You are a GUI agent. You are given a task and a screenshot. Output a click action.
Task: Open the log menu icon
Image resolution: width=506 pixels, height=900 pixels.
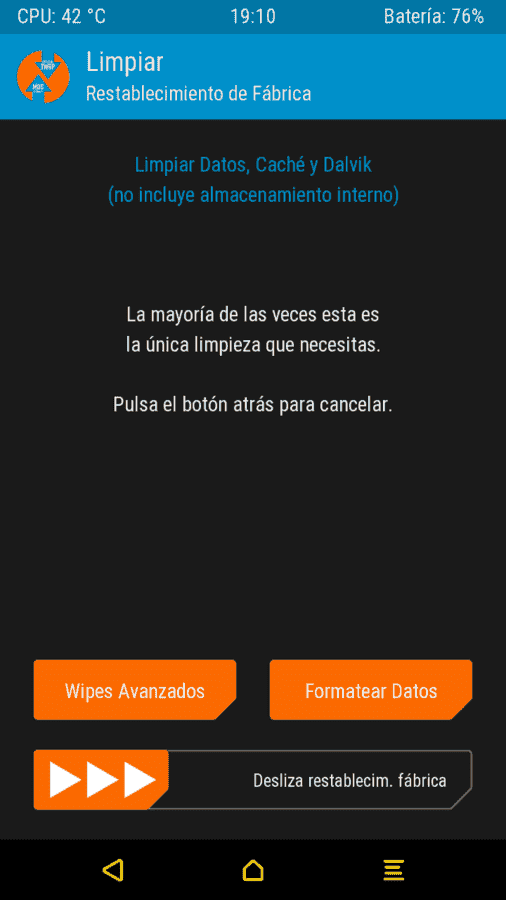coord(394,870)
